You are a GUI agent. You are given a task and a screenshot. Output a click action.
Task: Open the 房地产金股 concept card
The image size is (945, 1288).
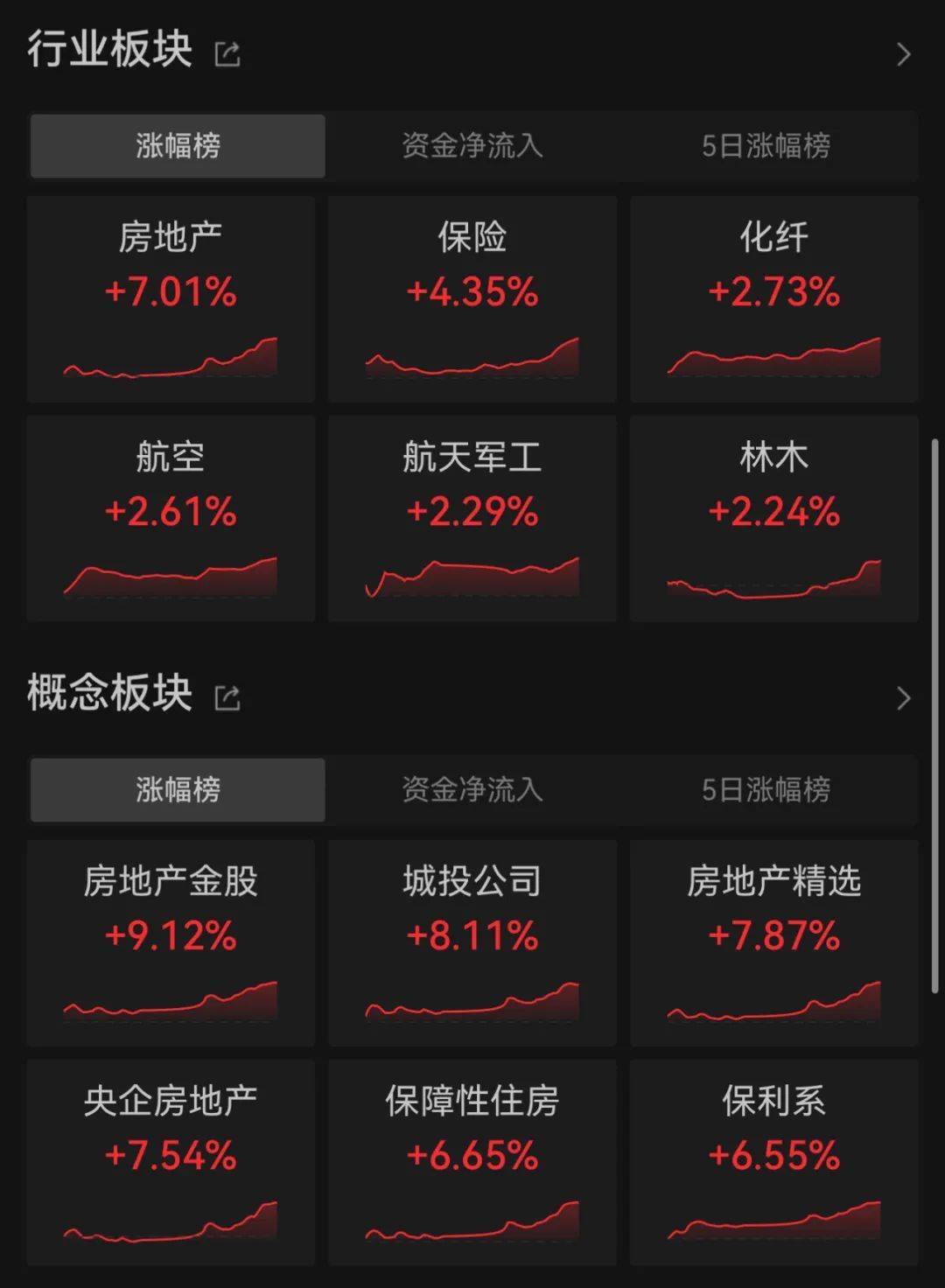point(170,945)
